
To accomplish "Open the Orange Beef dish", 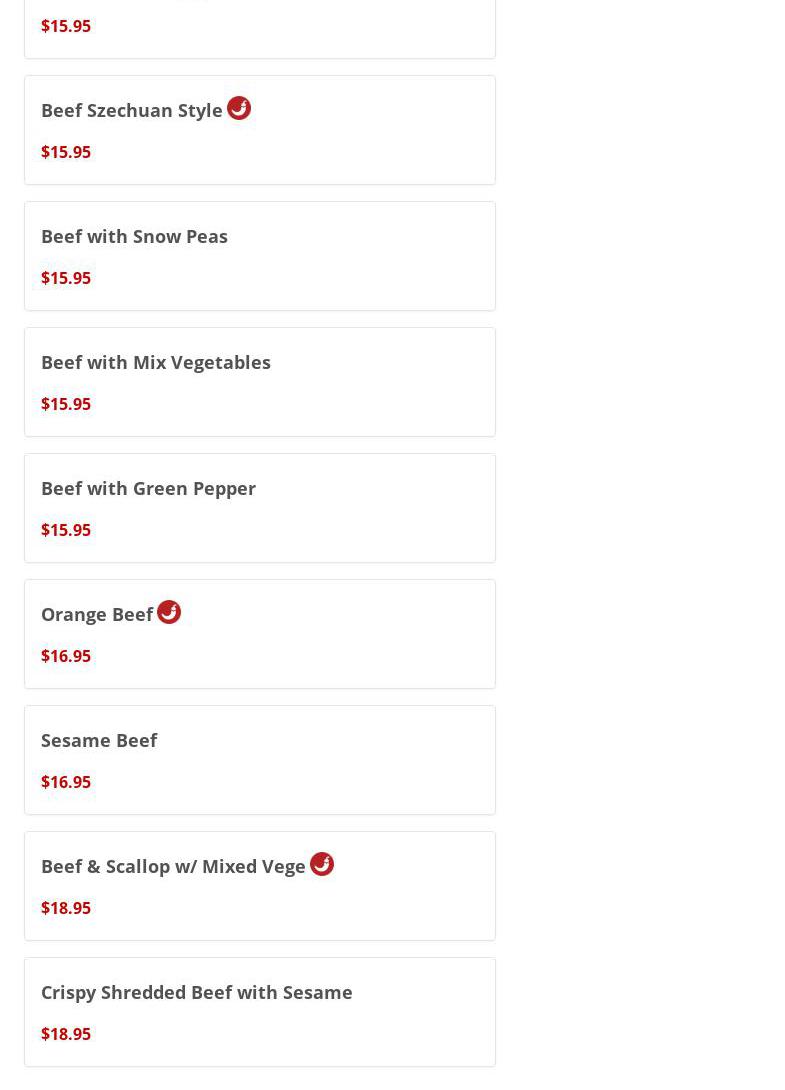I will coord(97,615).
